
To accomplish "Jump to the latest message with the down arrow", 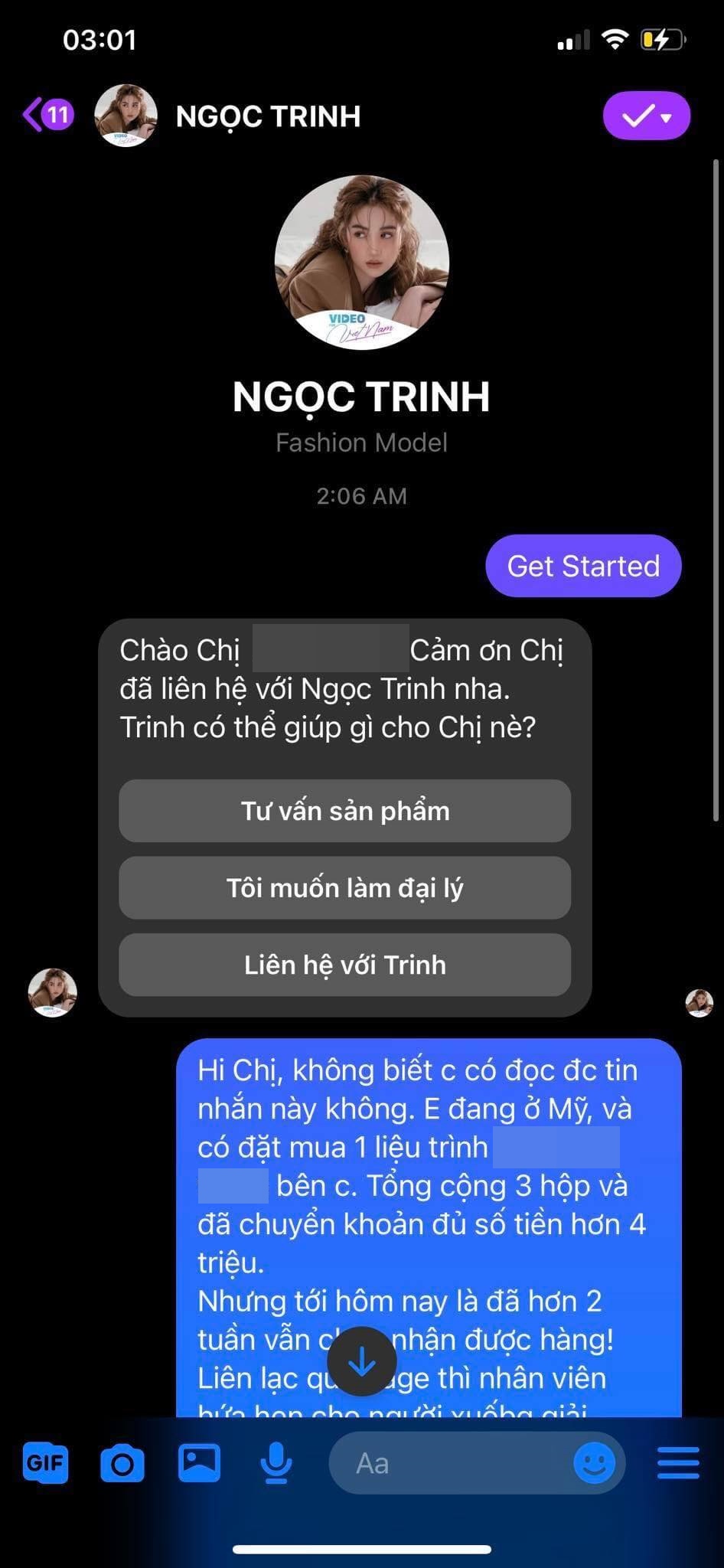I will (x=361, y=1362).
